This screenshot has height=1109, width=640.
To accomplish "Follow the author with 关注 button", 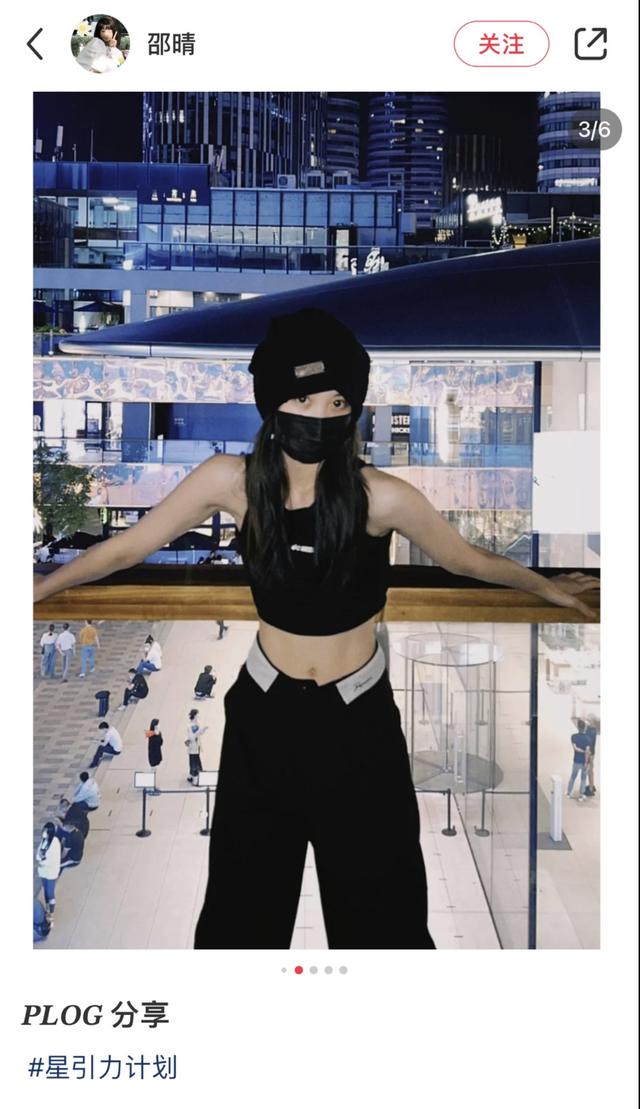I will click(501, 44).
